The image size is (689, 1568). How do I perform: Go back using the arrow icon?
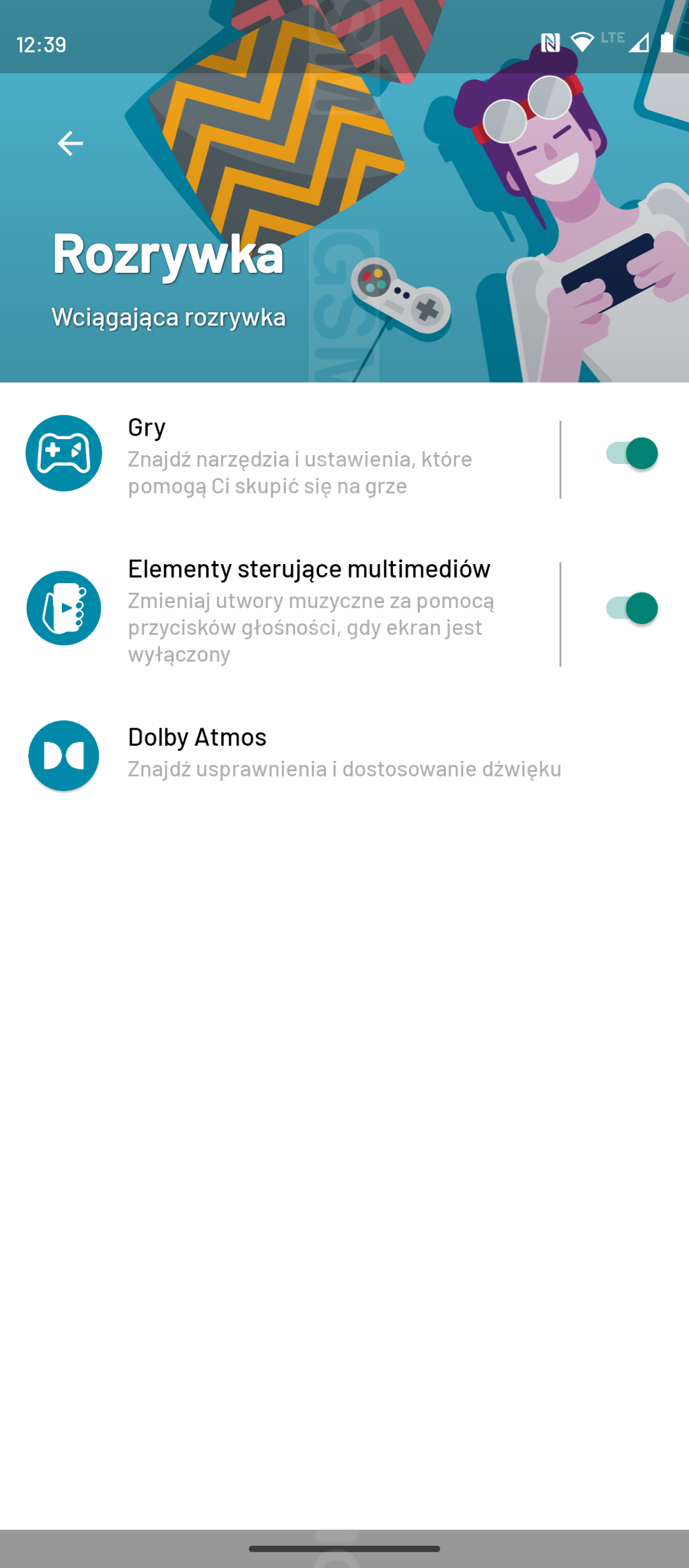tap(70, 143)
